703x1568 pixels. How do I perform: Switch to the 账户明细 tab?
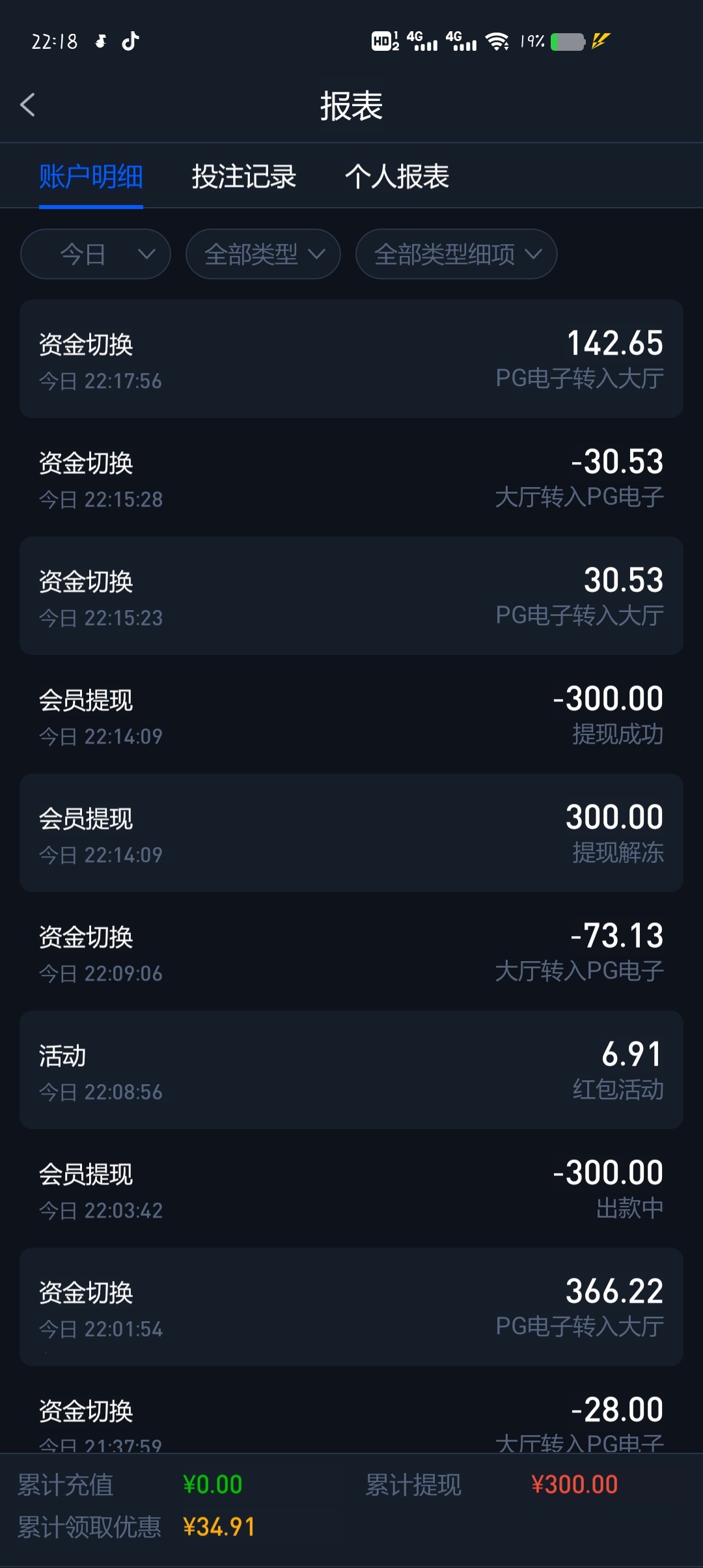point(90,176)
